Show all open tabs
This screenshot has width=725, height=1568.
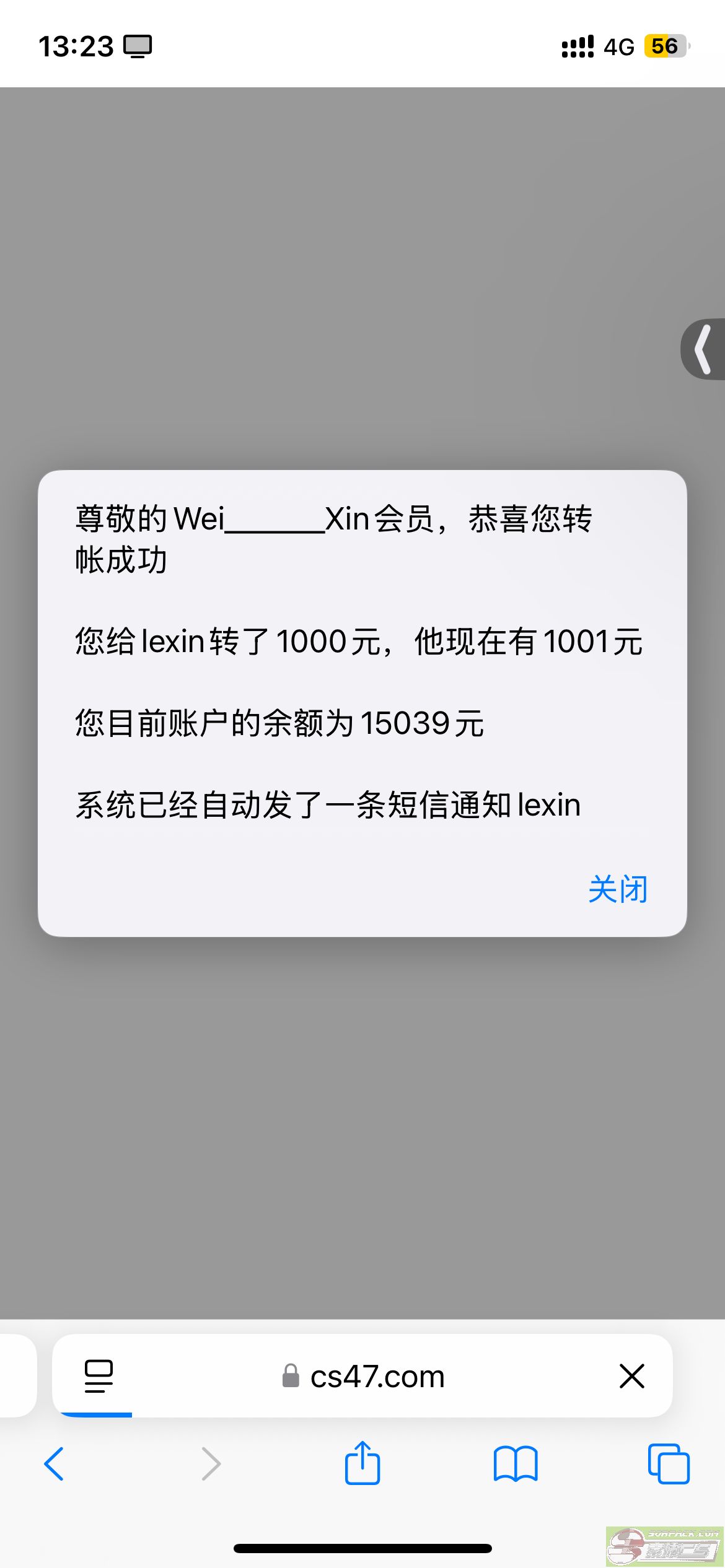(x=668, y=1464)
